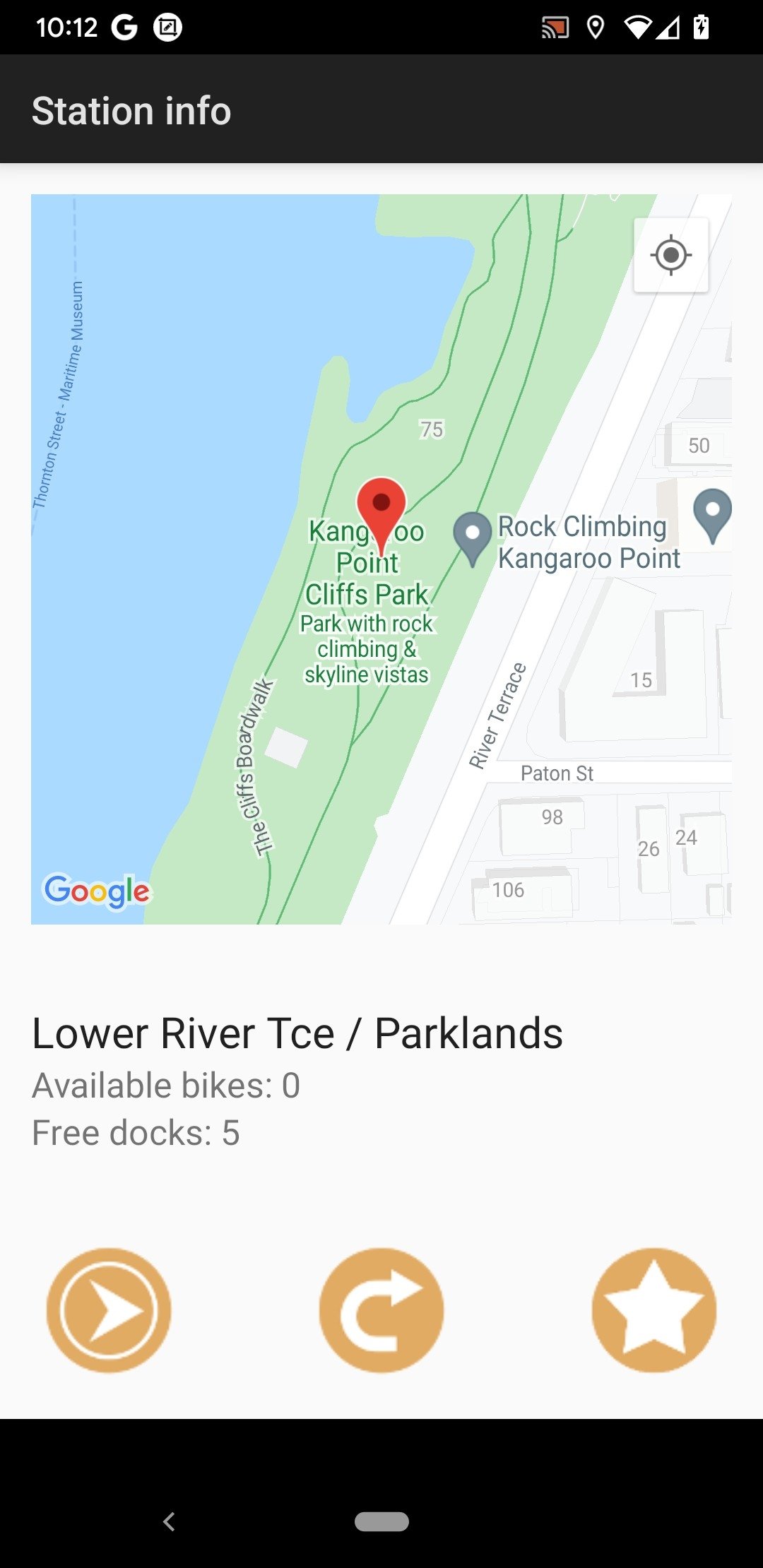Tap the curved arrow refresh button
Screen dimensions: 763x1568
click(x=381, y=1310)
